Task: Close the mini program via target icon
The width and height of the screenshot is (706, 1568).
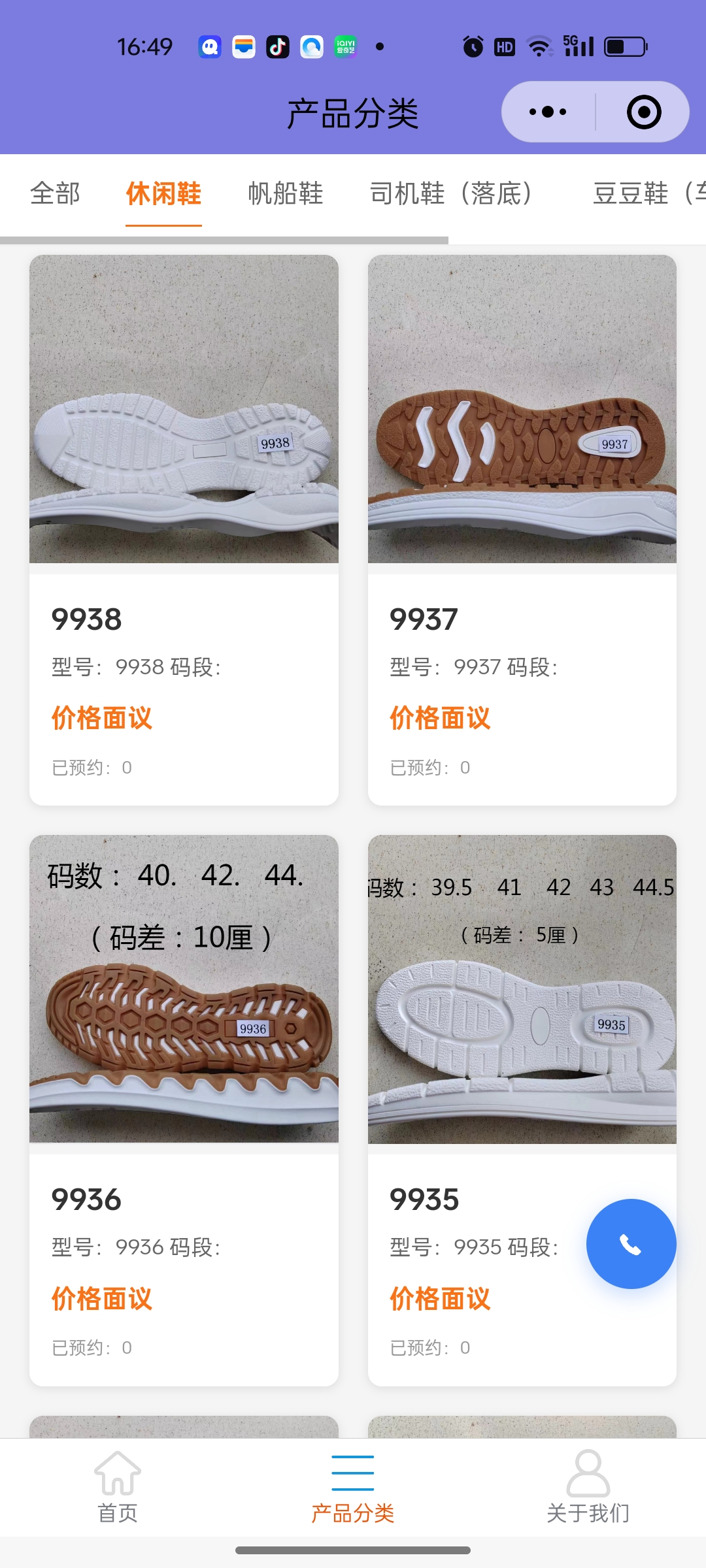Action: click(643, 112)
